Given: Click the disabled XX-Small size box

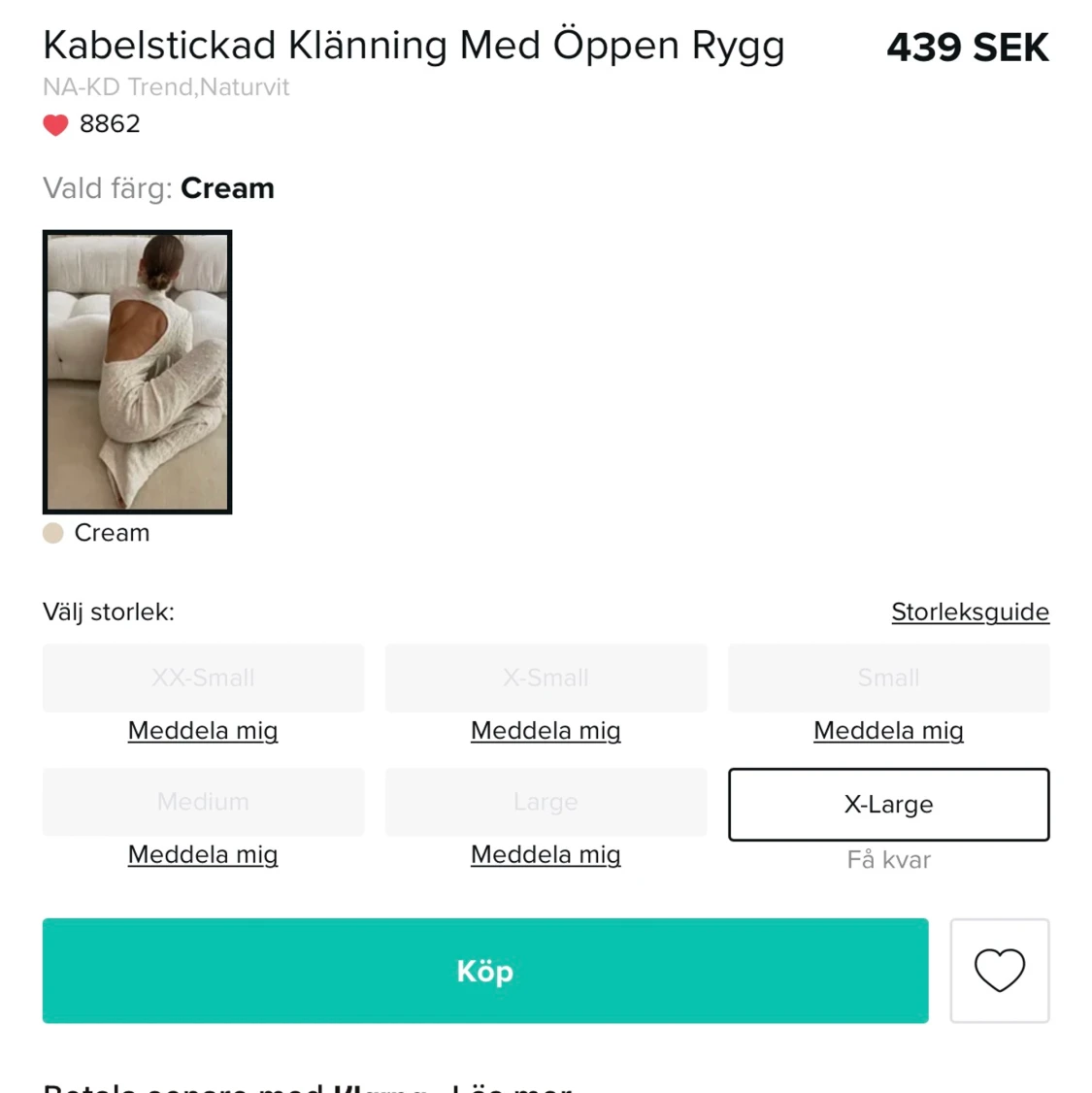Looking at the screenshot, I should [203, 678].
